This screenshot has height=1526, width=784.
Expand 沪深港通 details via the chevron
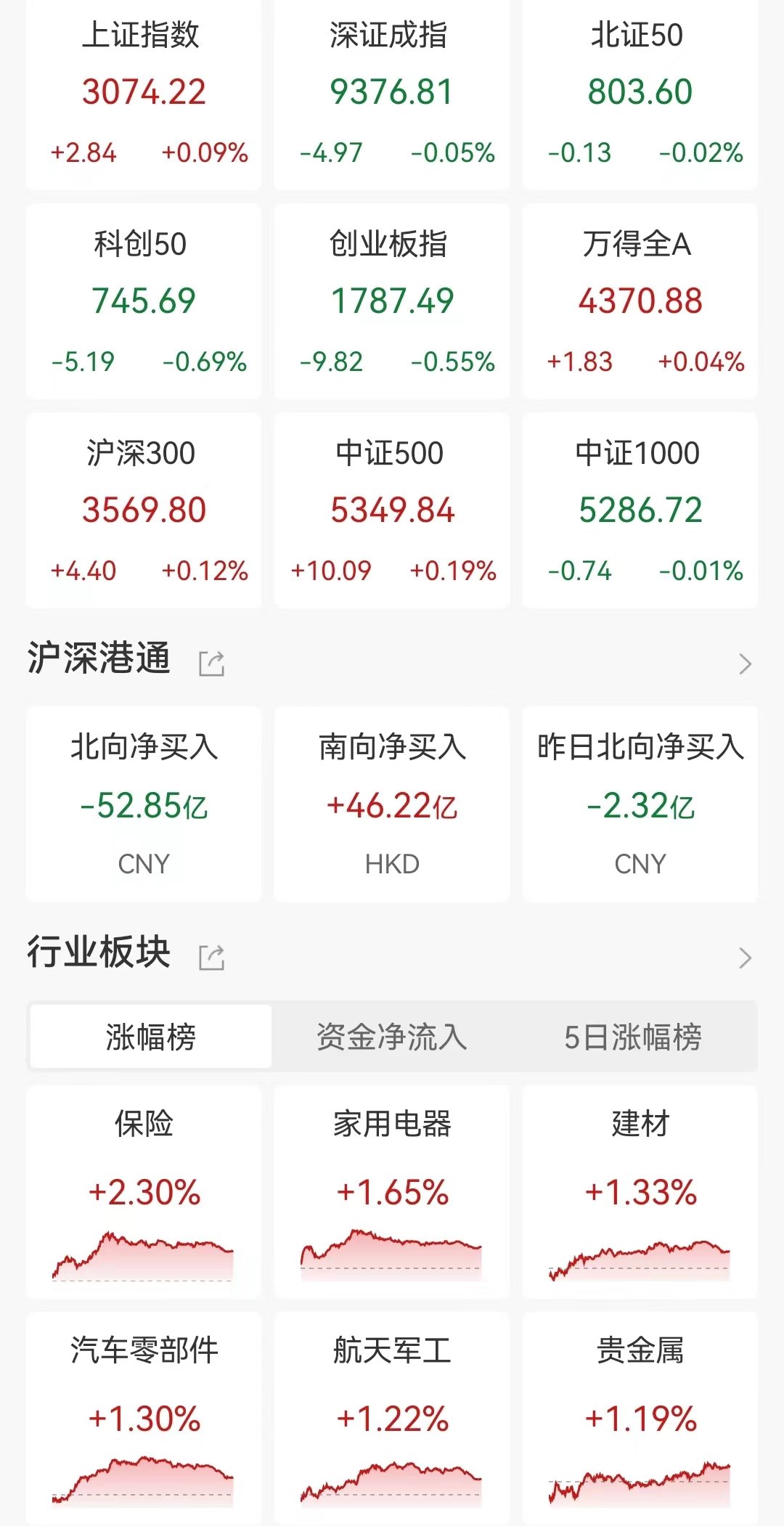pos(745,664)
